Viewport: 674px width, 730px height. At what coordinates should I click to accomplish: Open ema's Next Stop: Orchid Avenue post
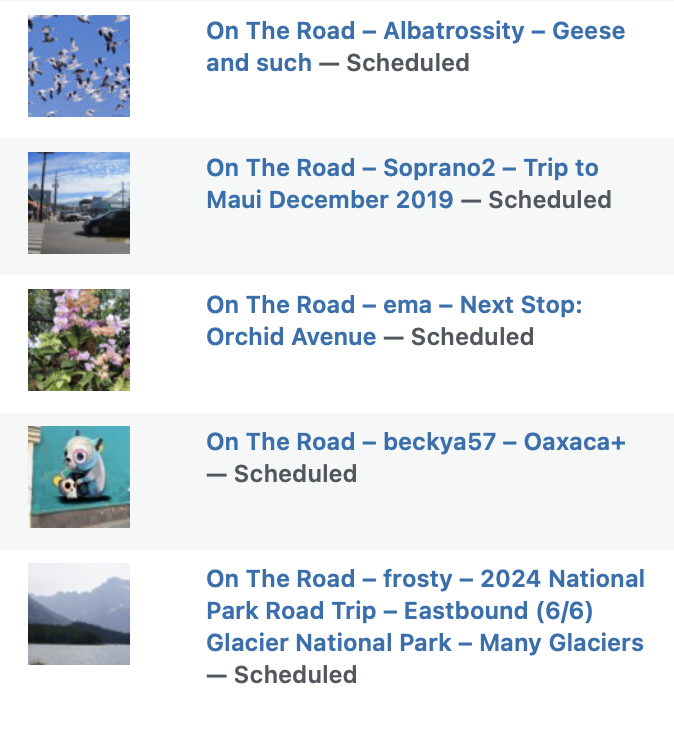394,305
